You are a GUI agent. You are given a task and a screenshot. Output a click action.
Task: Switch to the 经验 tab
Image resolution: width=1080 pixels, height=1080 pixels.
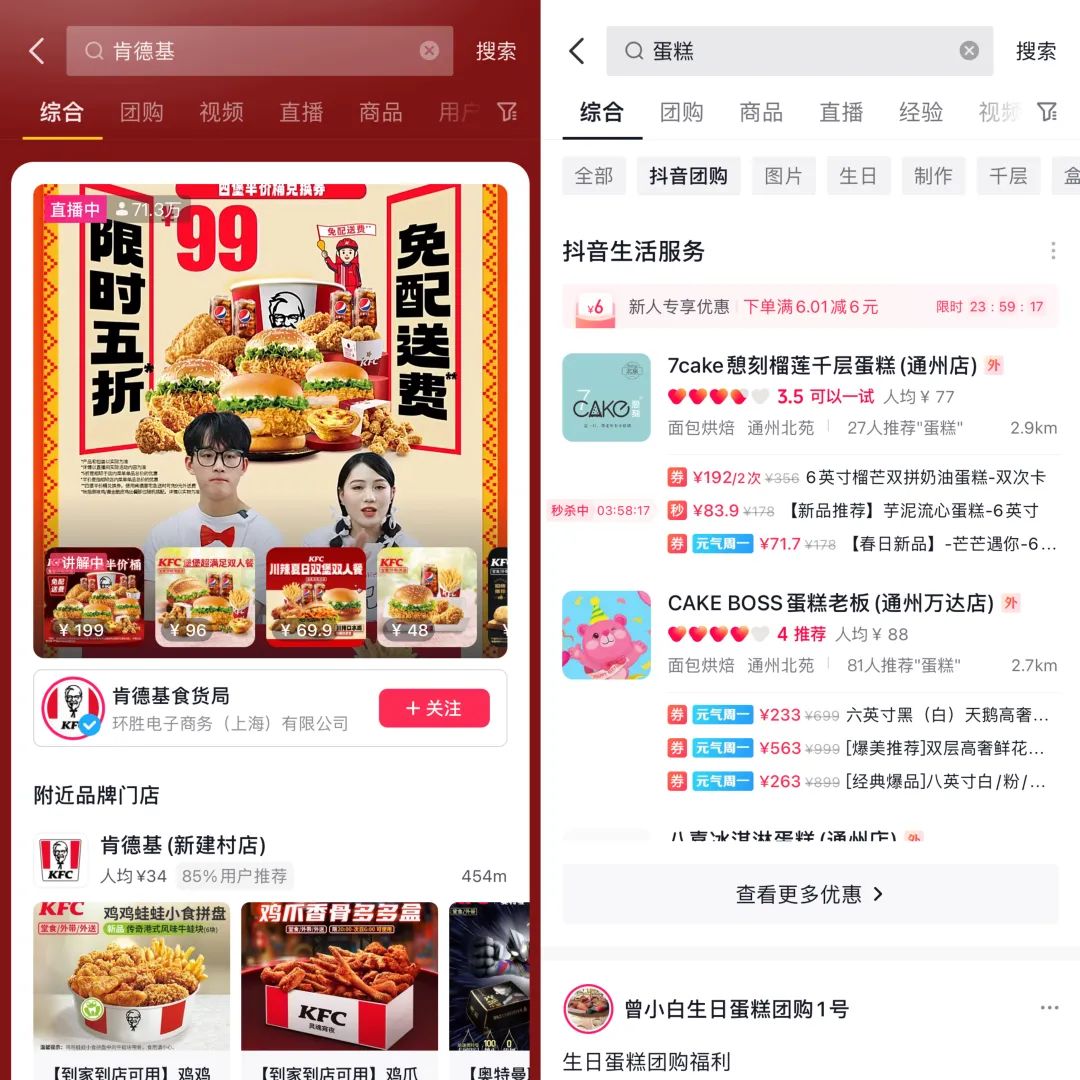click(x=921, y=112)
